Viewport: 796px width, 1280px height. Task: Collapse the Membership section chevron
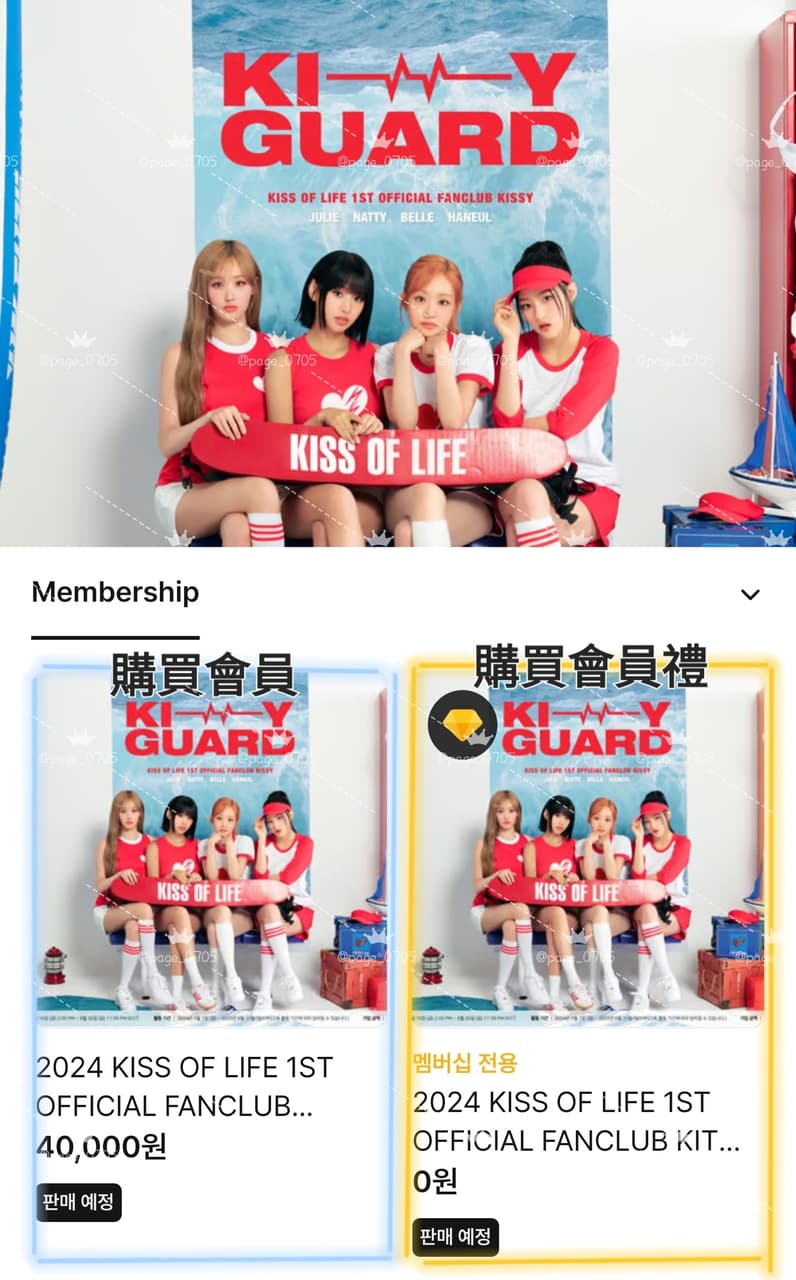click(750, 595)
